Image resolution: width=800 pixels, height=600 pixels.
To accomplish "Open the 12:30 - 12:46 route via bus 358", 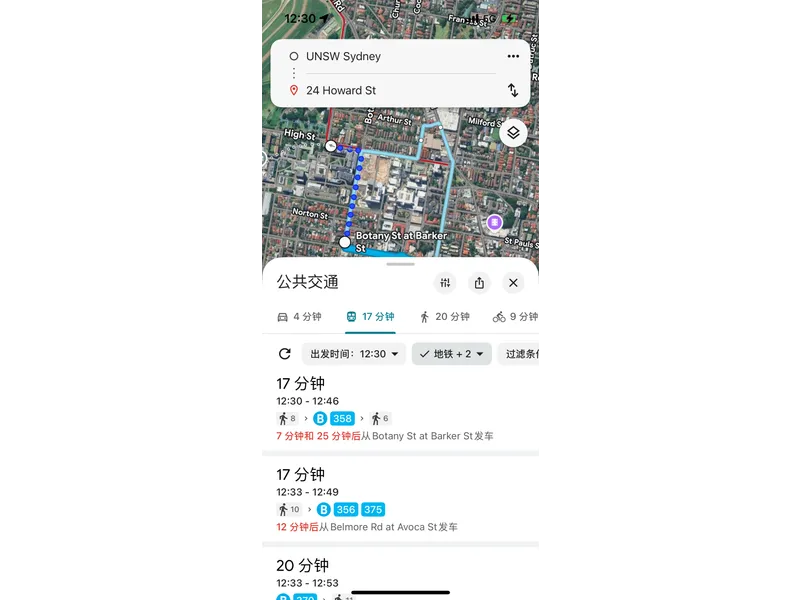I will 400,408.
